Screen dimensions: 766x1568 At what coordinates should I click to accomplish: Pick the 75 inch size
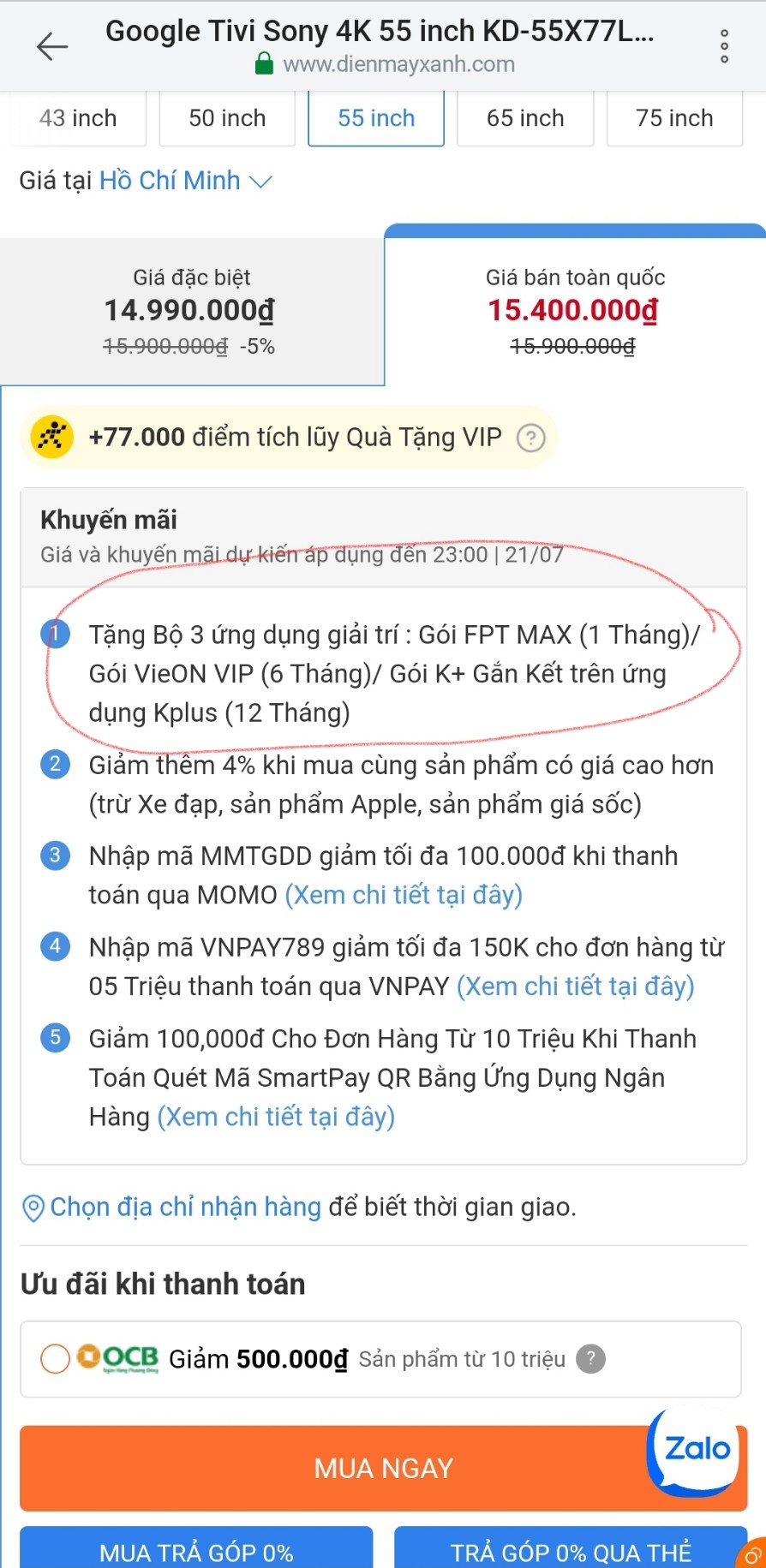[x=674, y=118]
